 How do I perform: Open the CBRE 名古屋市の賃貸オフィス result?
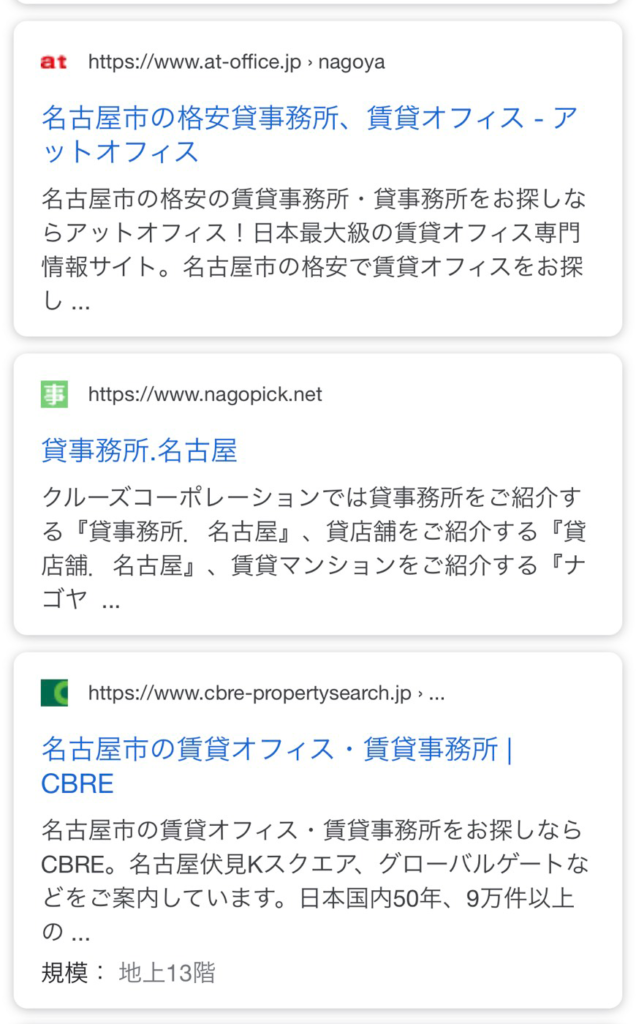(x=276, y=765)
